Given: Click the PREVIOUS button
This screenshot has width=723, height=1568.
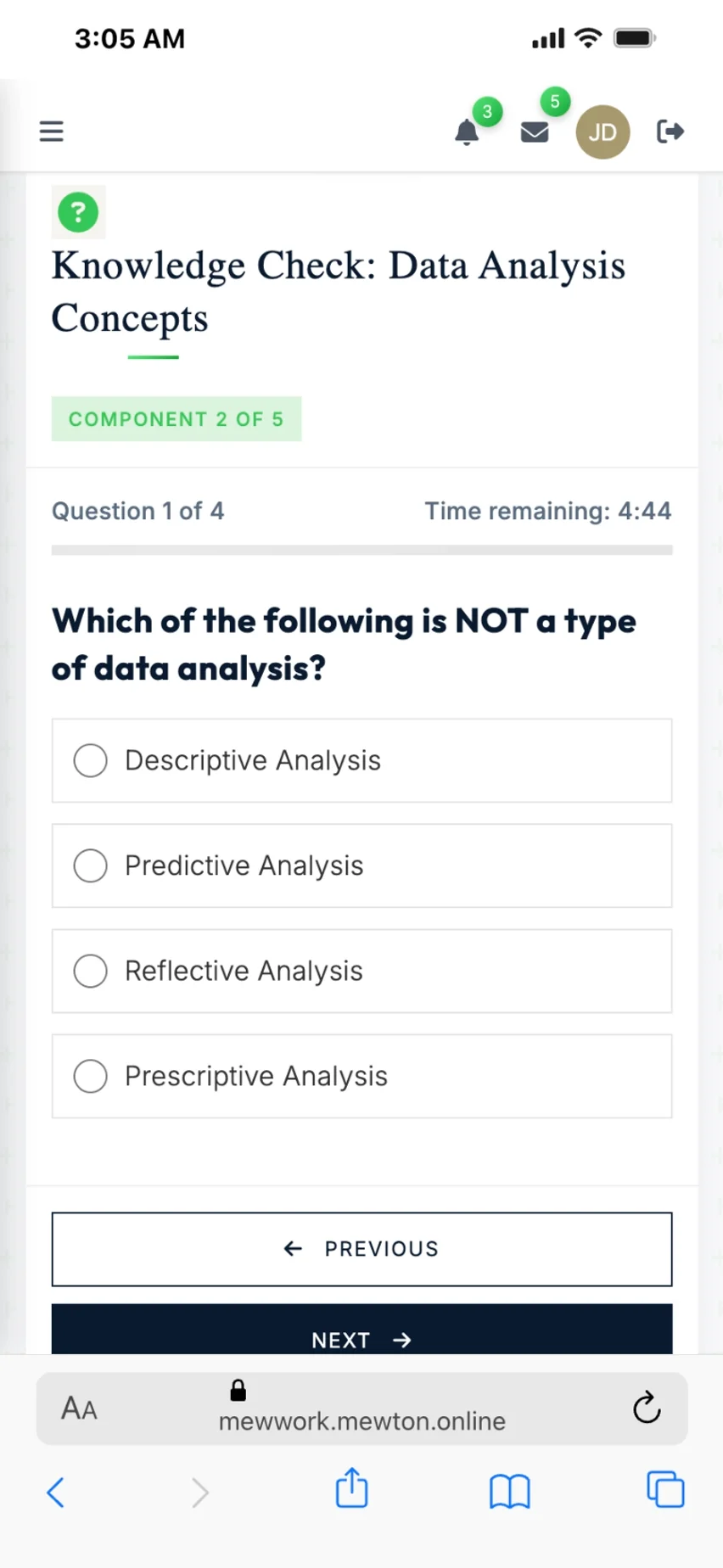Looking at the screenshot, I should 361,1249.
